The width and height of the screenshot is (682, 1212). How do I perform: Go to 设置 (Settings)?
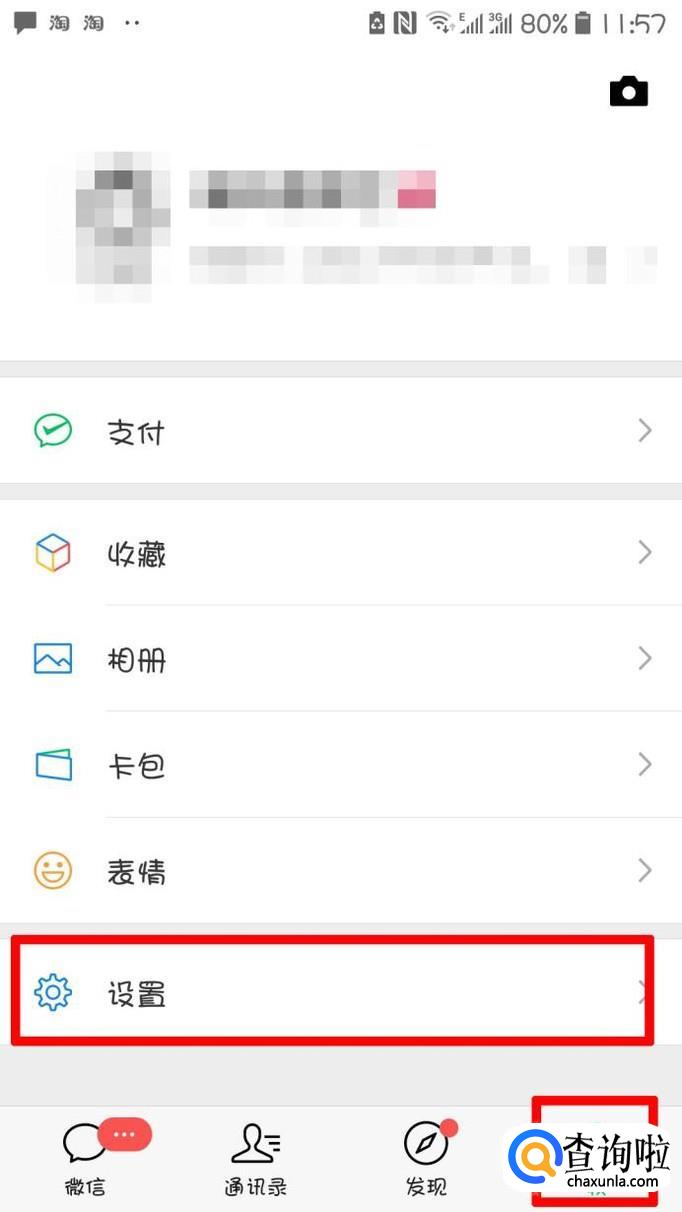(330, 992)
